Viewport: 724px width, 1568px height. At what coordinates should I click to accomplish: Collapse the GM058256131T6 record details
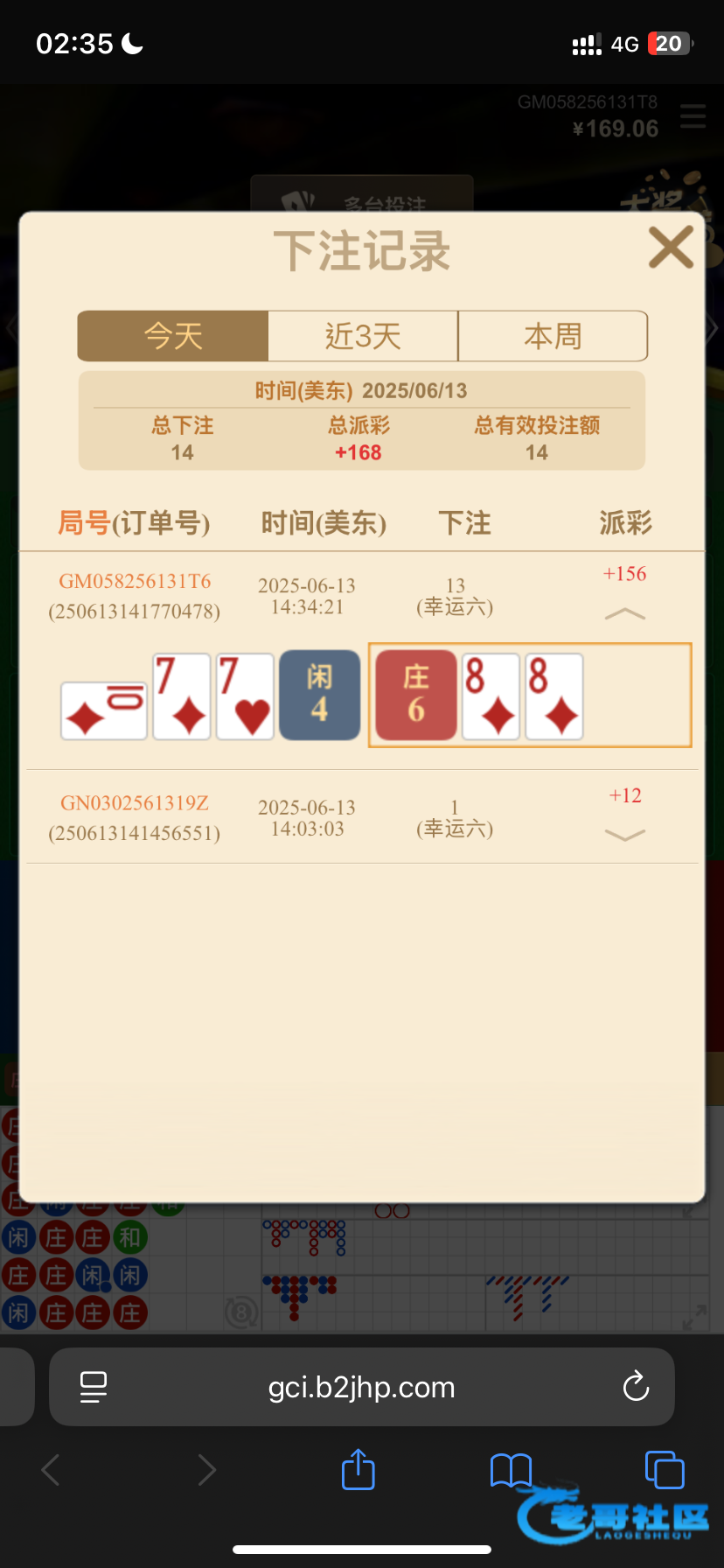pos(624,614)
